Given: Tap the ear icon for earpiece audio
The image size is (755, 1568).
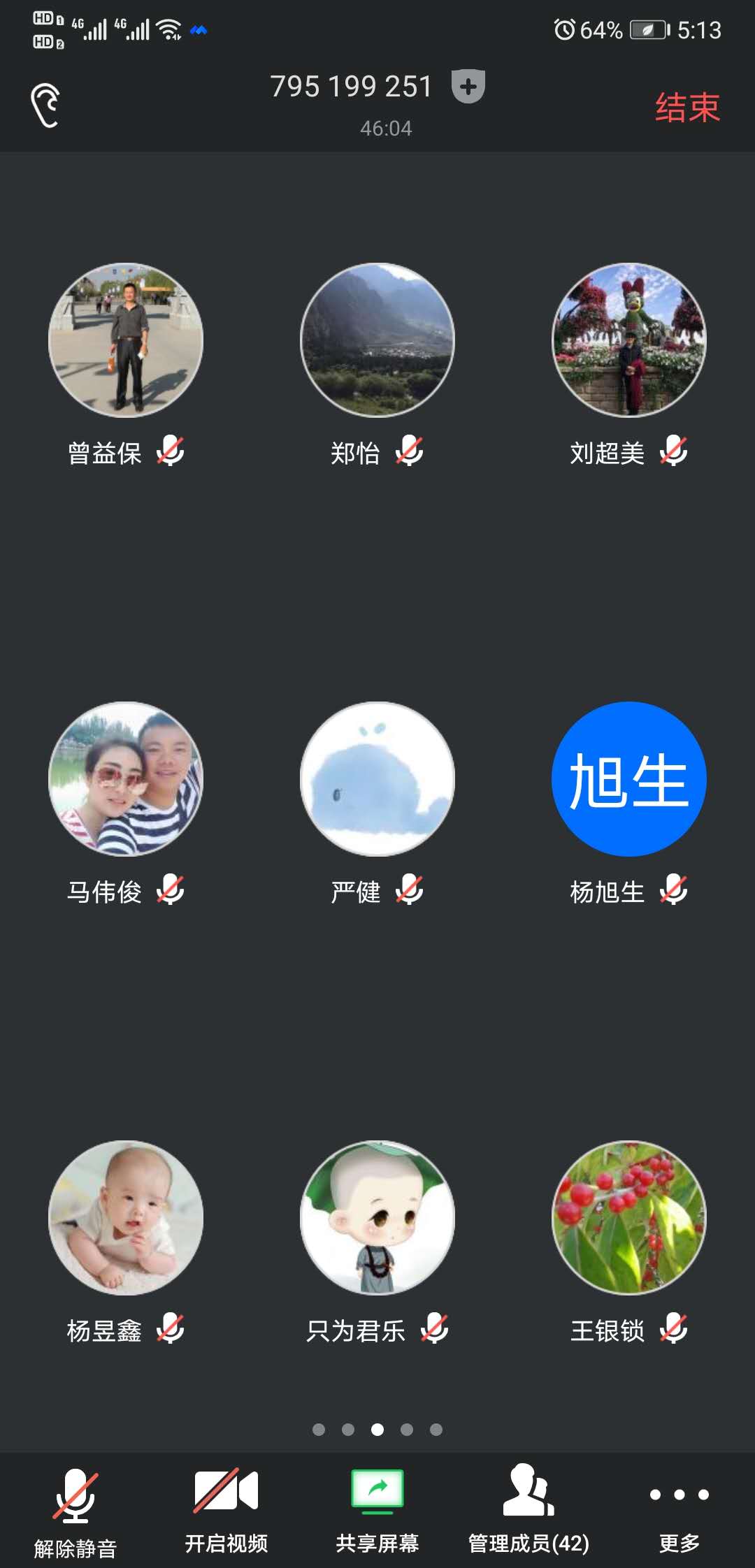Looking at the screenshot, I should [x=46, y=106].
